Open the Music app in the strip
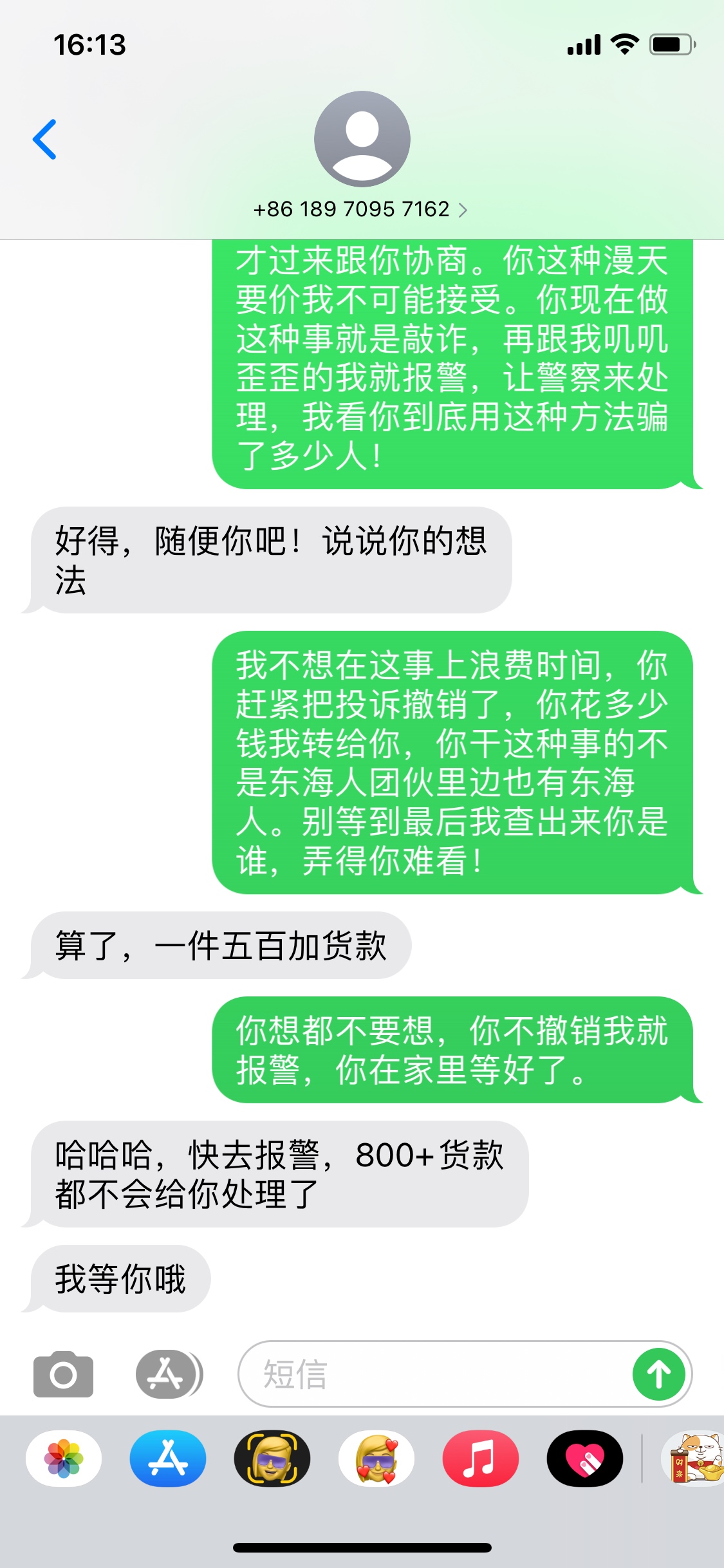 (481, 1459)
